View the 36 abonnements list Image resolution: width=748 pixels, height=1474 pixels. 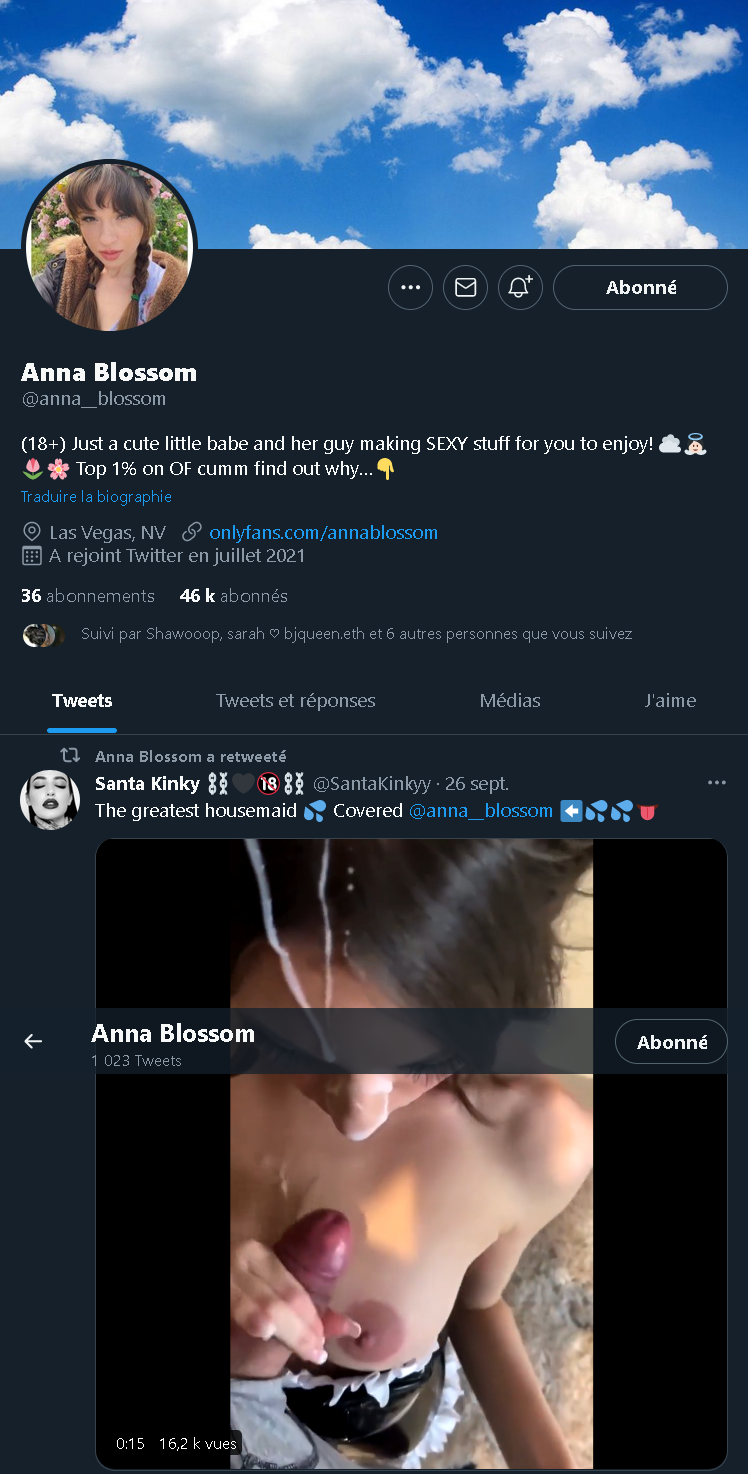pos(88,596)
